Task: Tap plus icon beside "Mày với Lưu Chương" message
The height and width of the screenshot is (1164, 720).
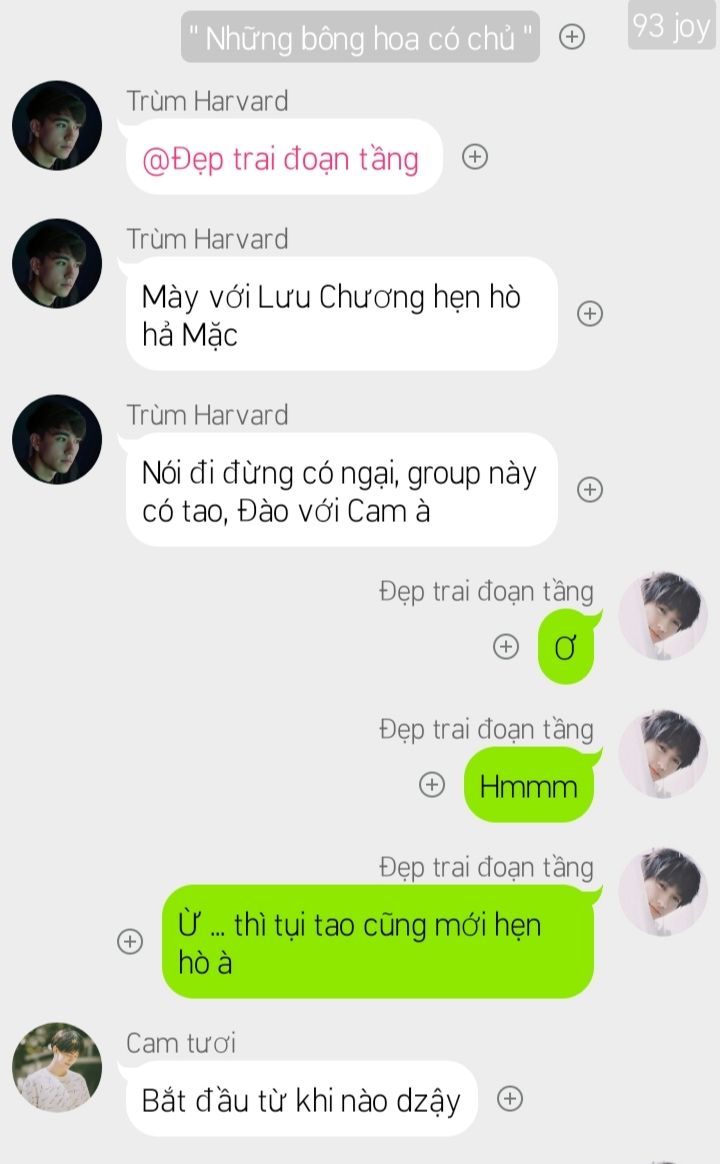Action: pos(590,314)
